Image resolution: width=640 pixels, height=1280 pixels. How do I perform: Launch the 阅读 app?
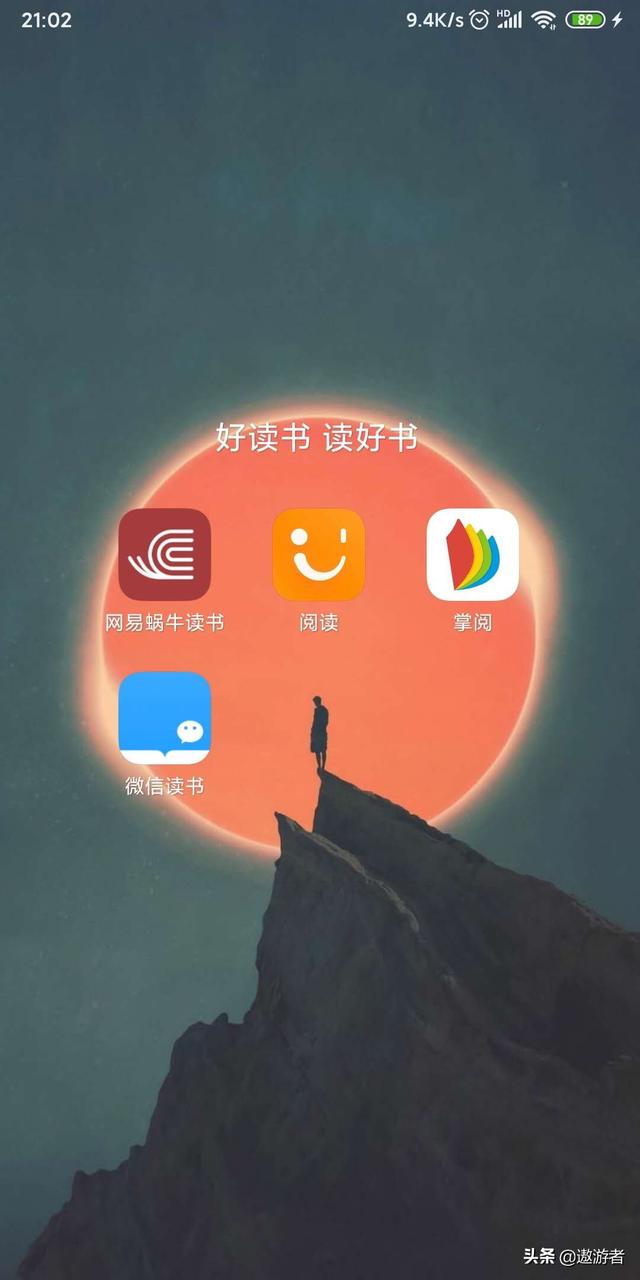pos(319,554)
